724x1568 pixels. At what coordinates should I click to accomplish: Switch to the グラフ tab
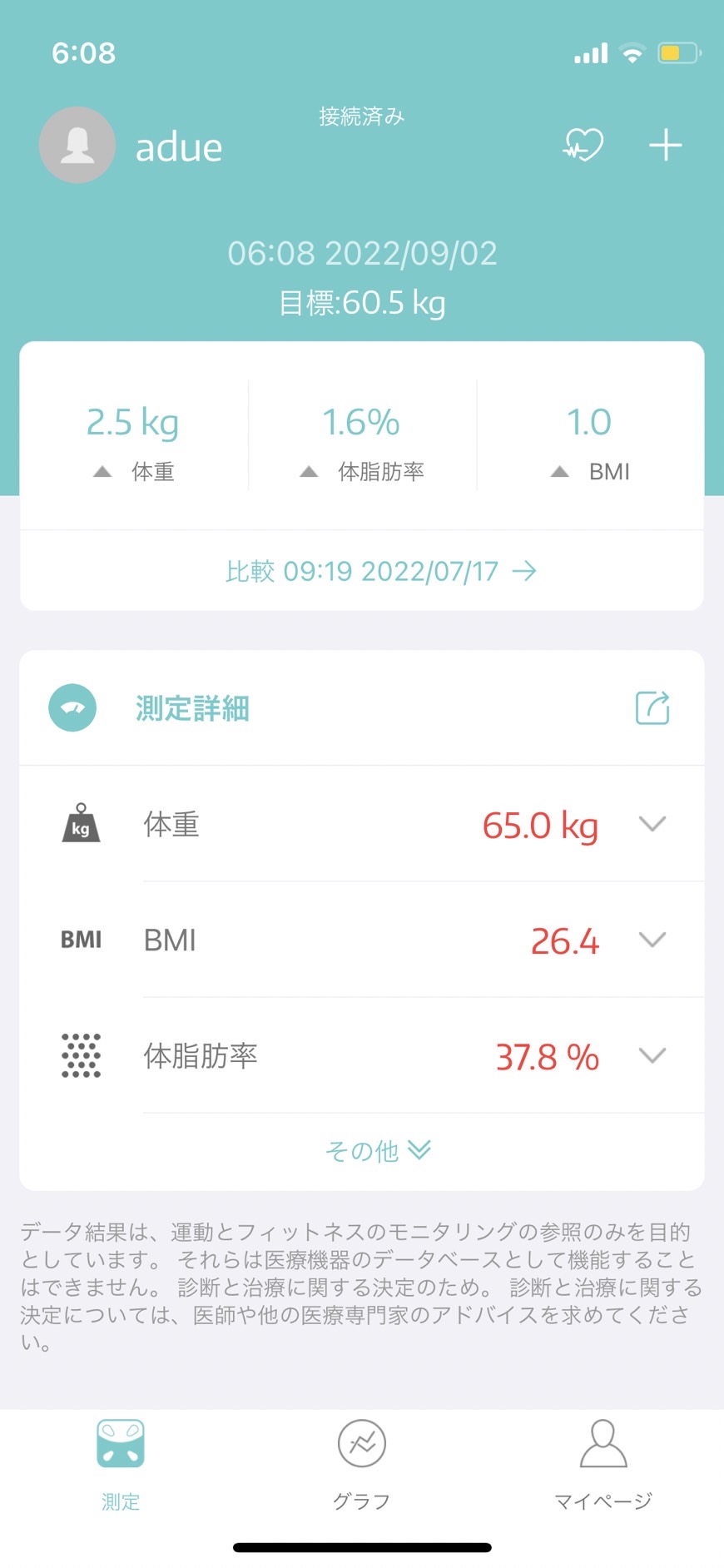point(362,1465)
